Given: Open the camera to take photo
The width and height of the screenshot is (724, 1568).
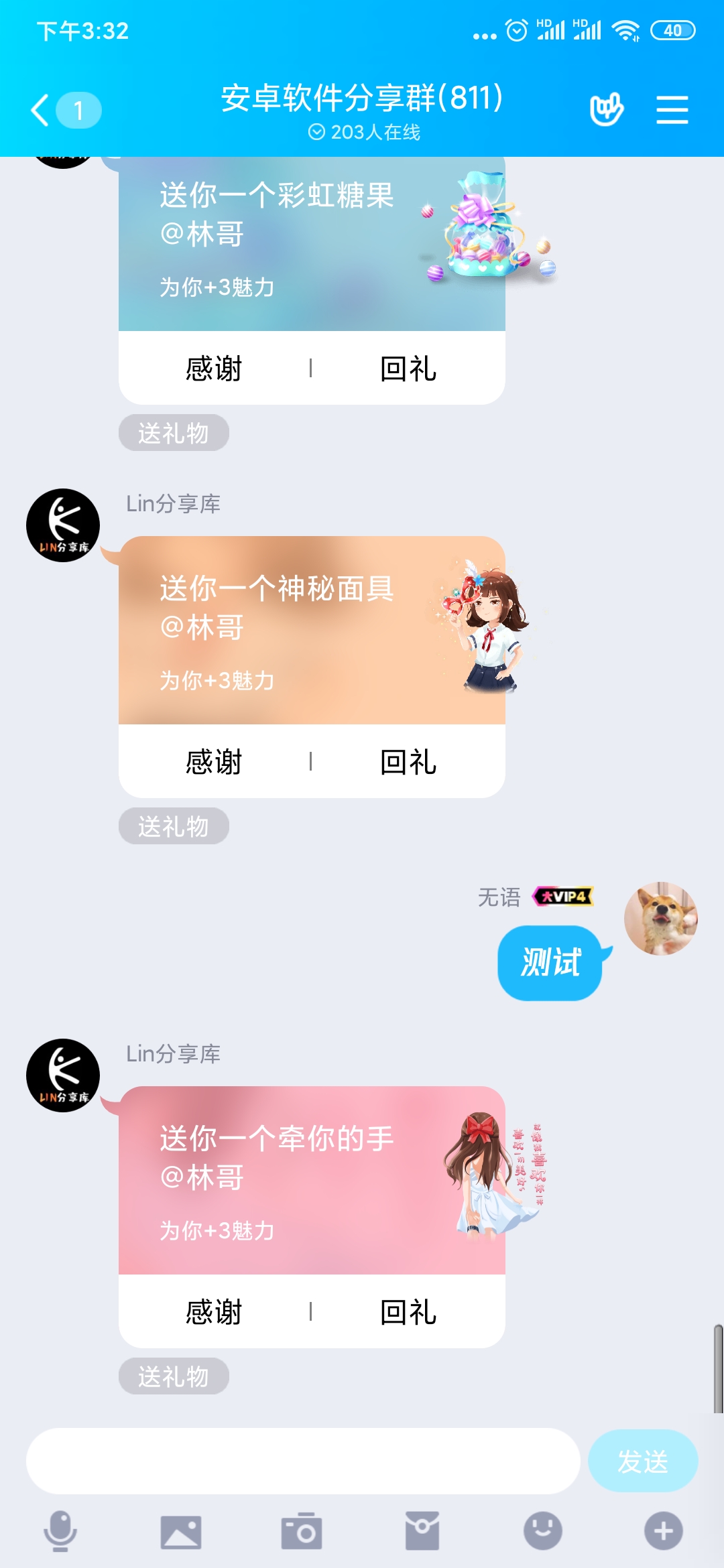Looking at the screenshot, I should point(302,1531).
